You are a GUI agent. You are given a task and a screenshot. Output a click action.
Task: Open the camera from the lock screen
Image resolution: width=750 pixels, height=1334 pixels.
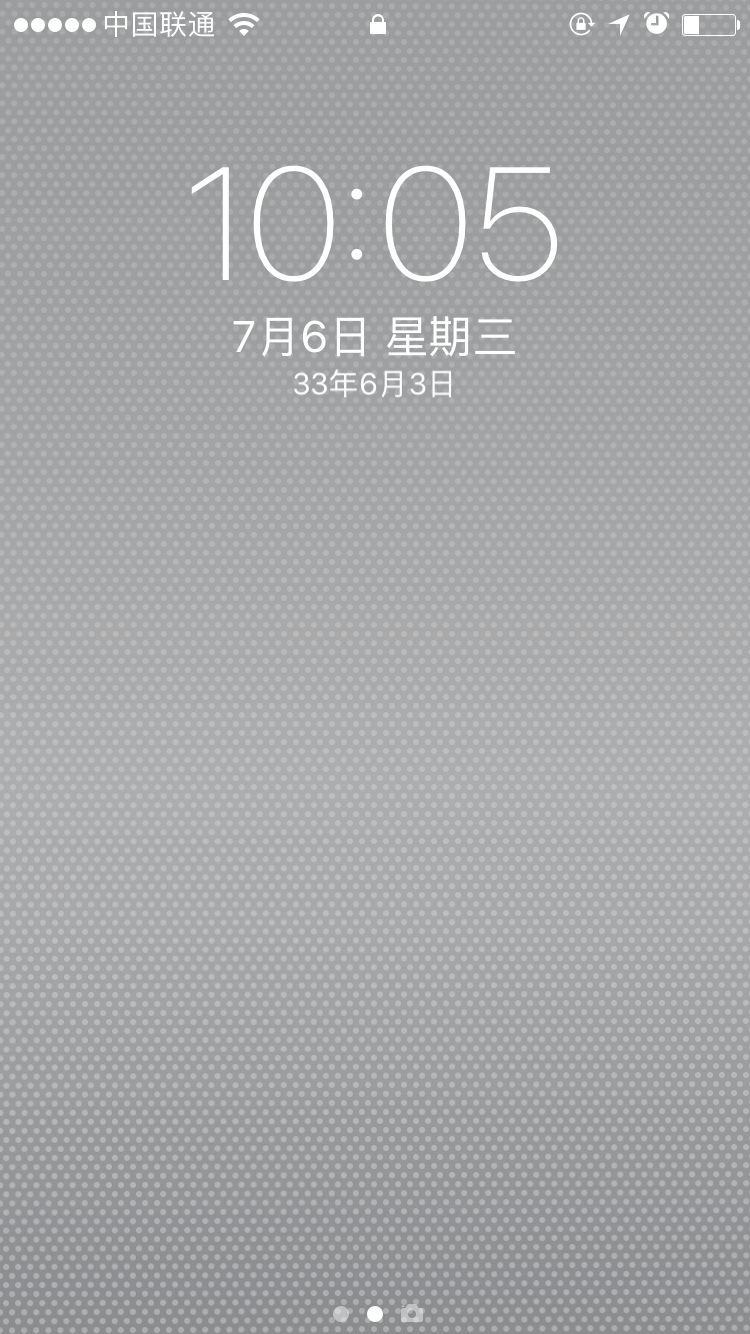click(x=411, y=1313)
